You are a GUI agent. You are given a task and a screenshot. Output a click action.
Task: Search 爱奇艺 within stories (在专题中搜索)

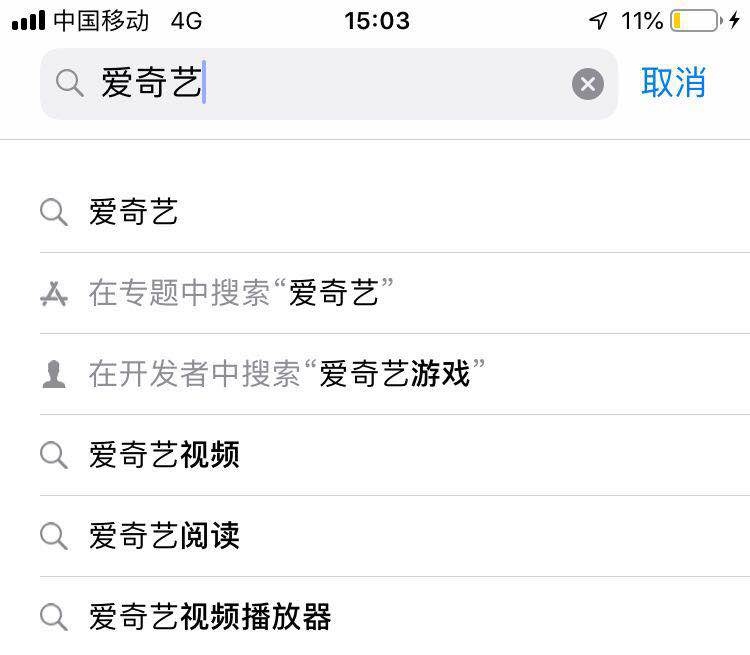click(x=240, y=293)
